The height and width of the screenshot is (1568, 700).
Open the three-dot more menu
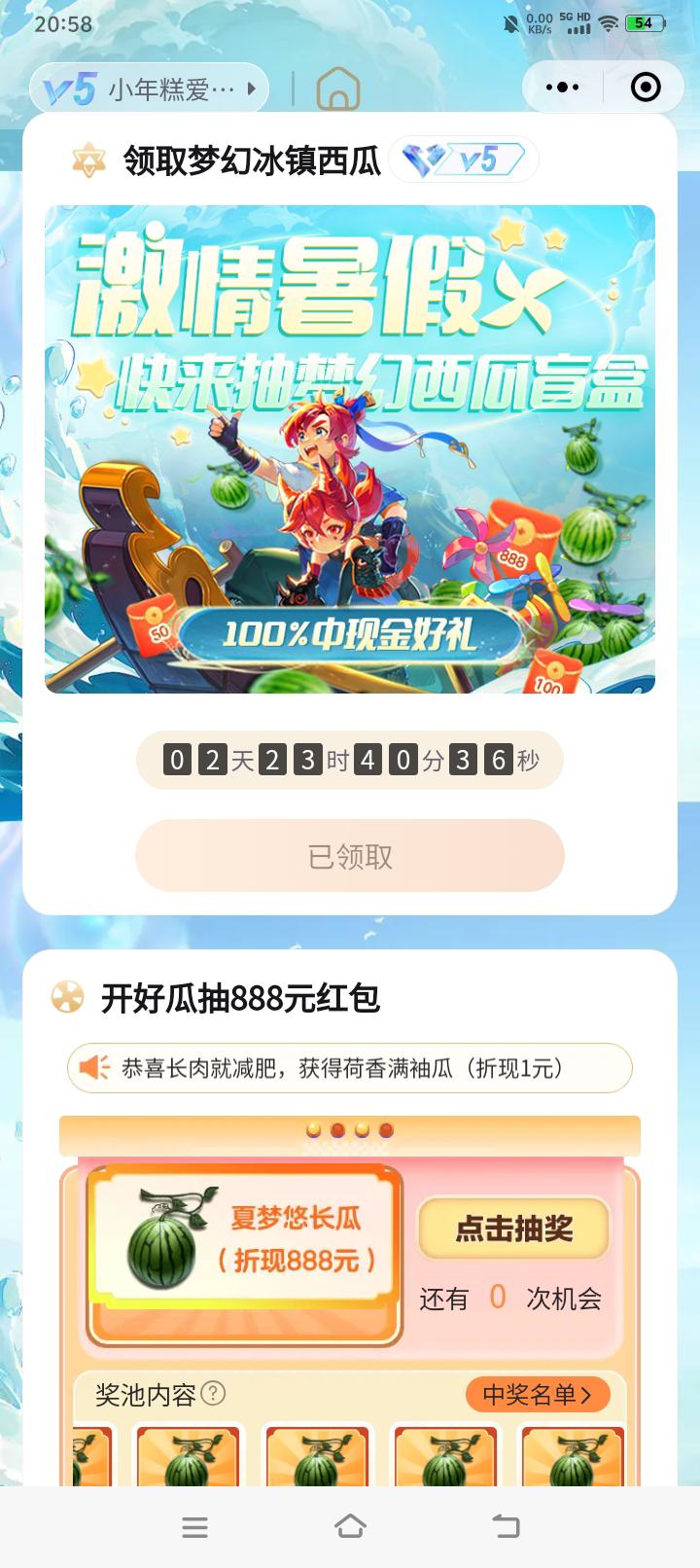562,88
